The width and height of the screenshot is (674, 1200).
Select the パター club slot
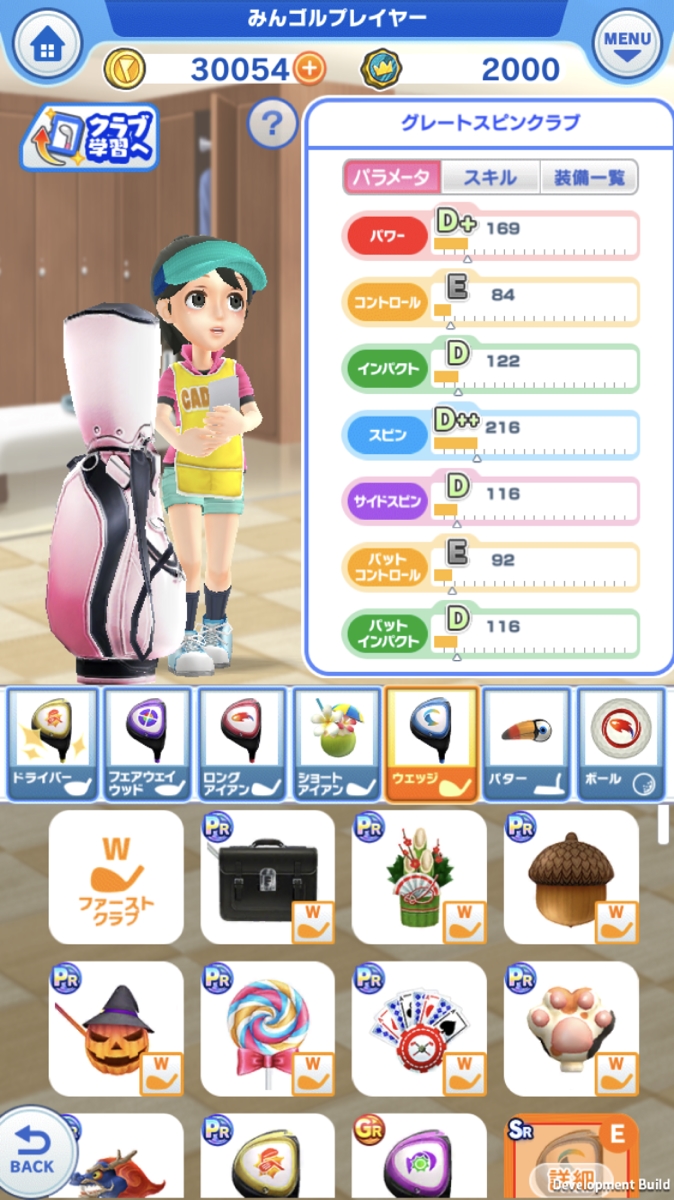point(527,745)
